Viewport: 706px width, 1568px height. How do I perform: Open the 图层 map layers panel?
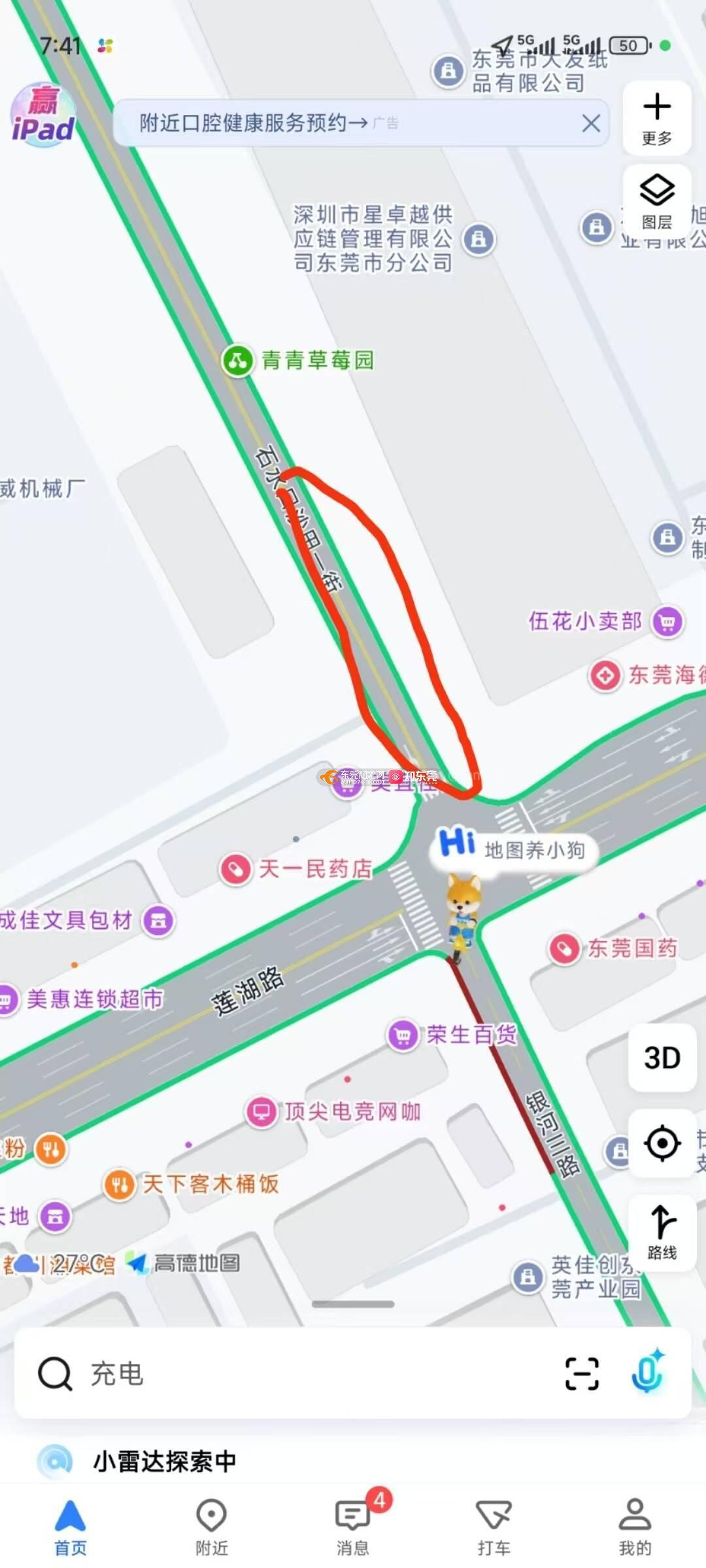tap(657, 202)
